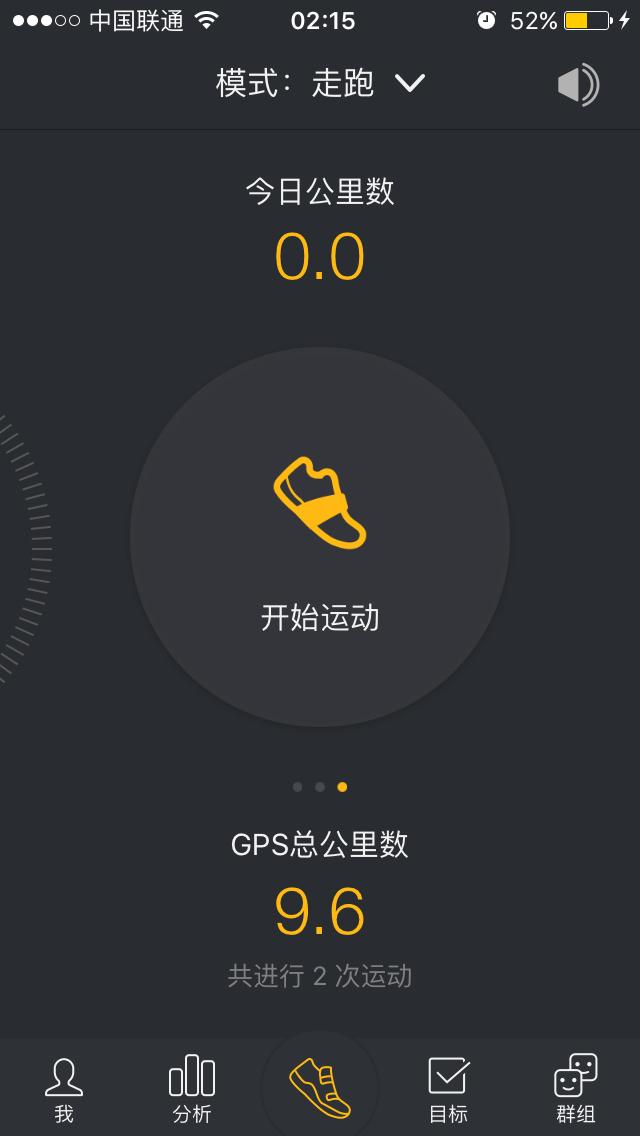Tap the 开始运动 start workout button
Image resolution: width=640 pixels, height=1136 pixels.
320,537
